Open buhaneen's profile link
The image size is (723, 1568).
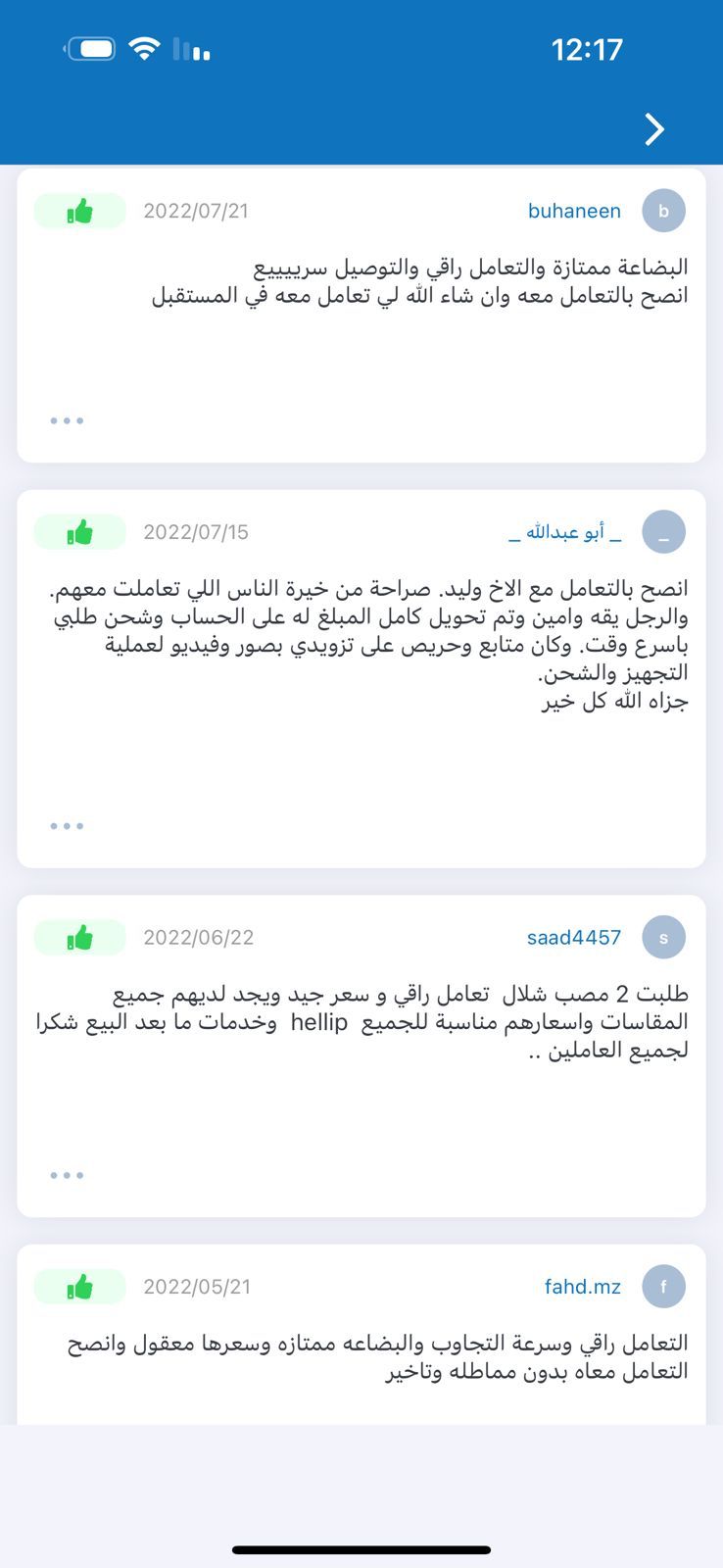574,211
